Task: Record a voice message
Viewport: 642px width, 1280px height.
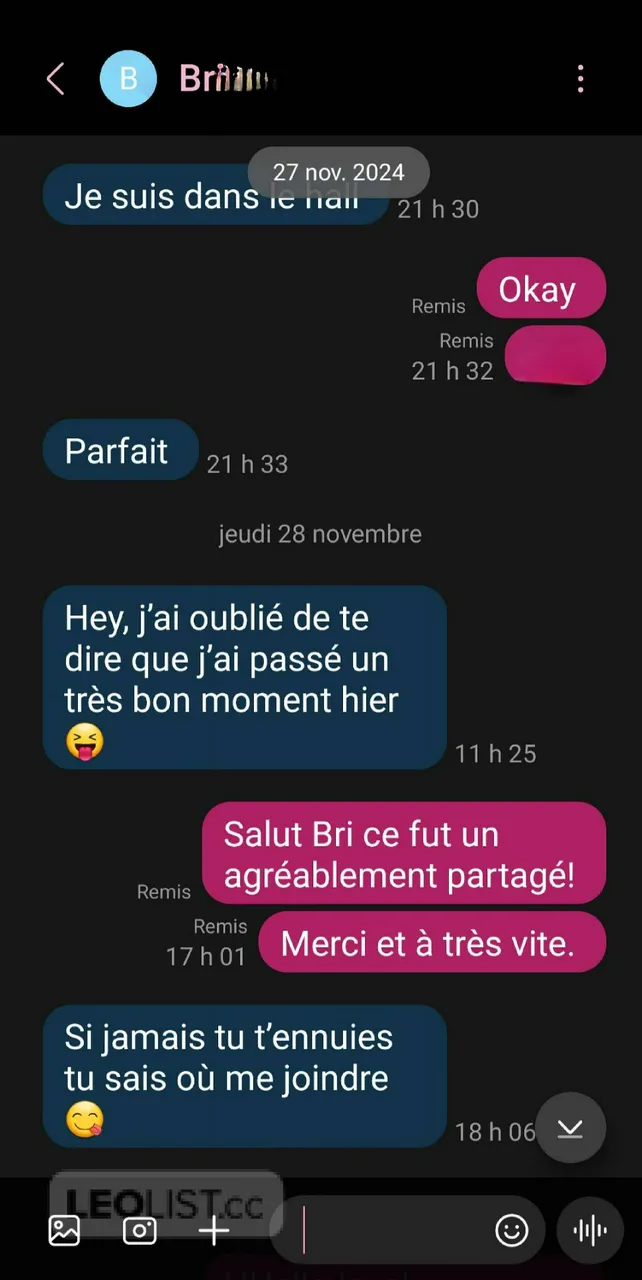Action: point(590,1230)
